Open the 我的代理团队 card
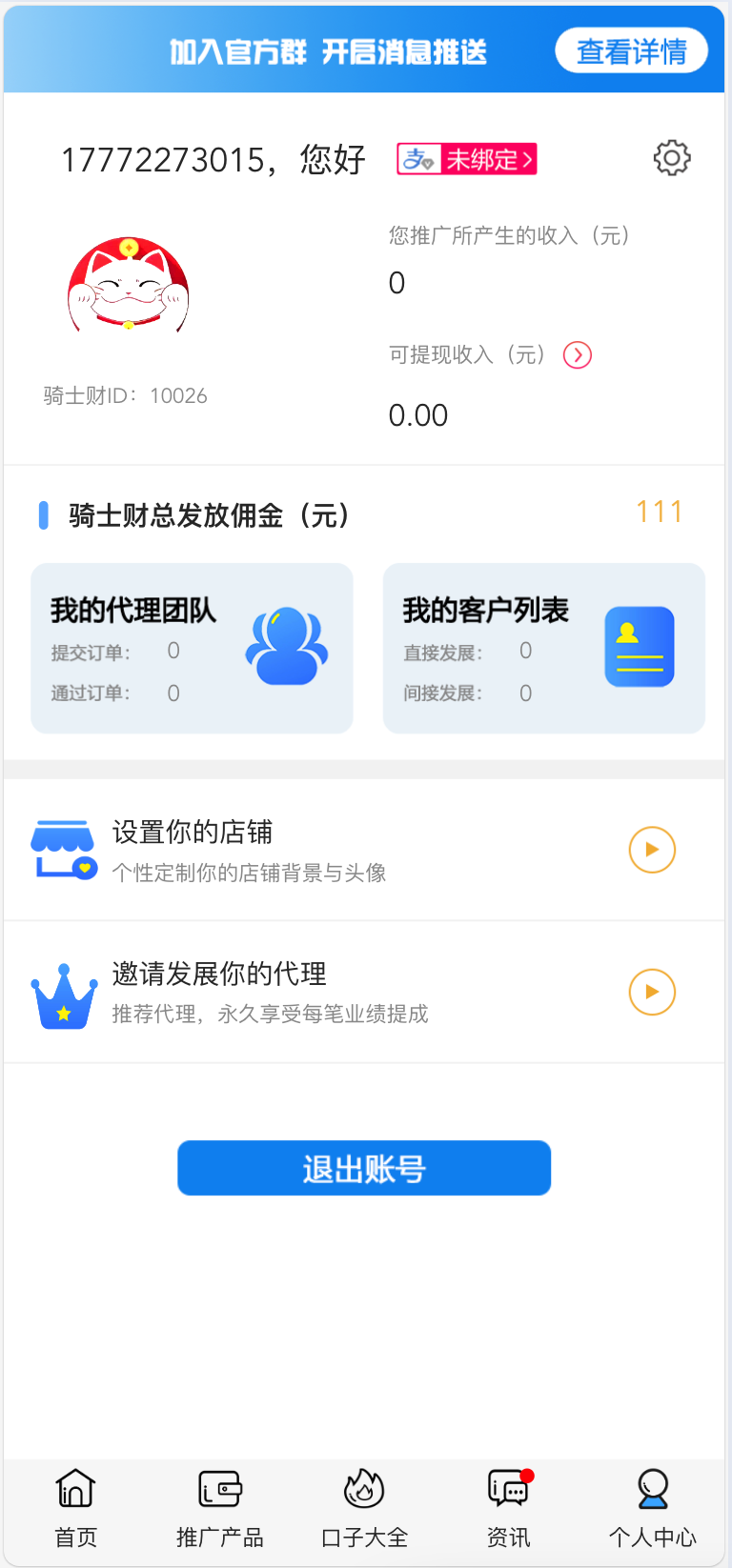The image size is (732, 1568). (192, 648)
